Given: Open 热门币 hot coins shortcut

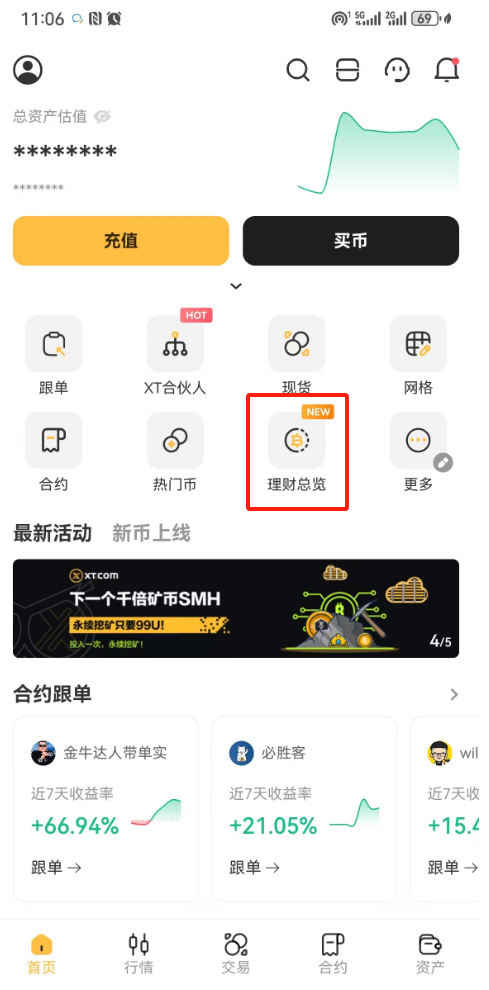Looking at the screenshot, I should pos(175,453).
